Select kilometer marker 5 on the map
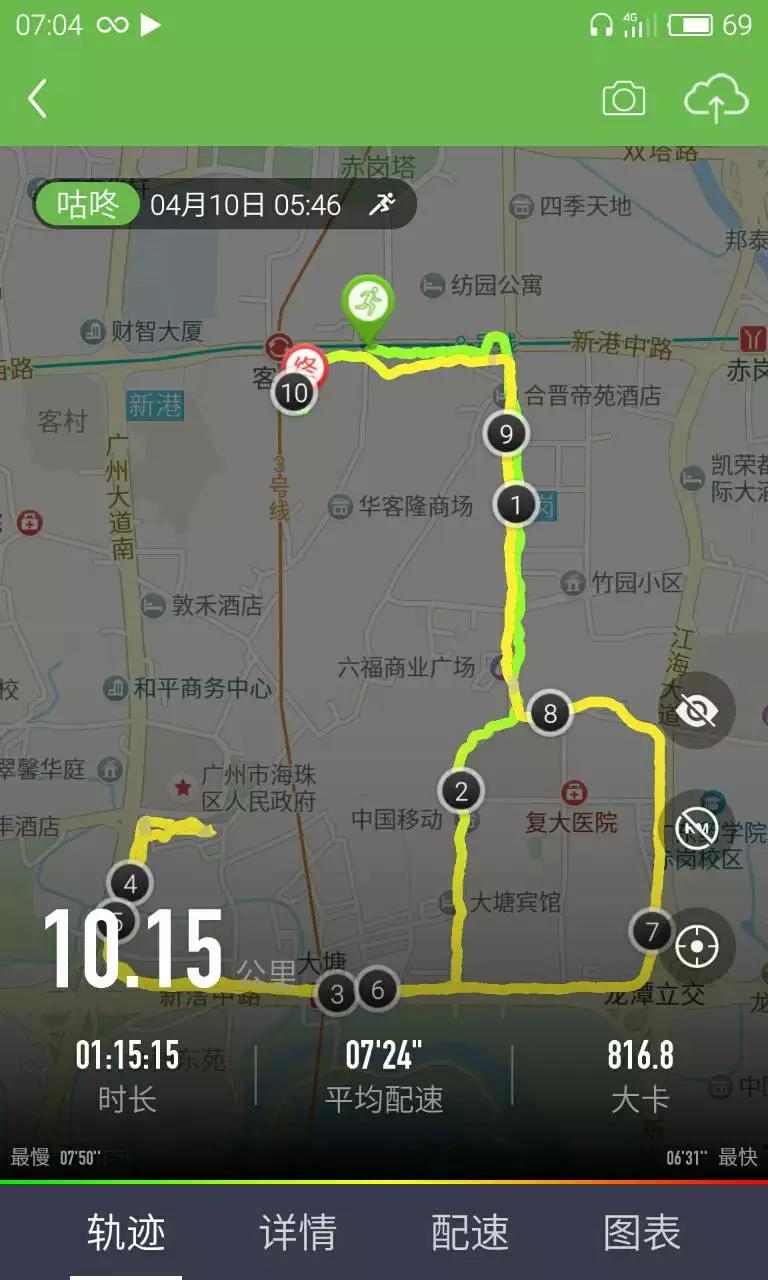The width and height of the screenshot is (768, 1280). pyautogui.click(x=116, y=921)
